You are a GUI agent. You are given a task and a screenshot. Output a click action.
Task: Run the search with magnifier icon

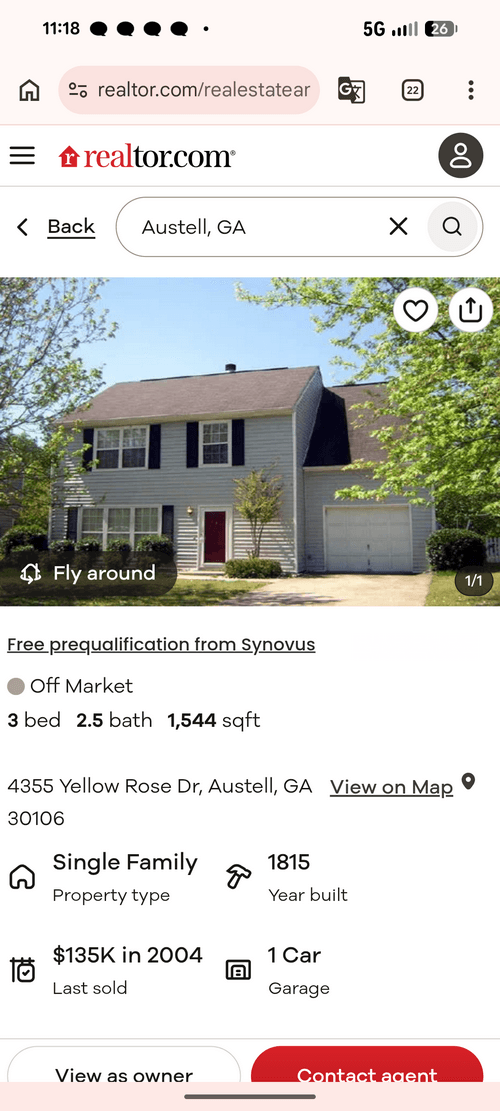pyautogui.click(x=452, y=227)
